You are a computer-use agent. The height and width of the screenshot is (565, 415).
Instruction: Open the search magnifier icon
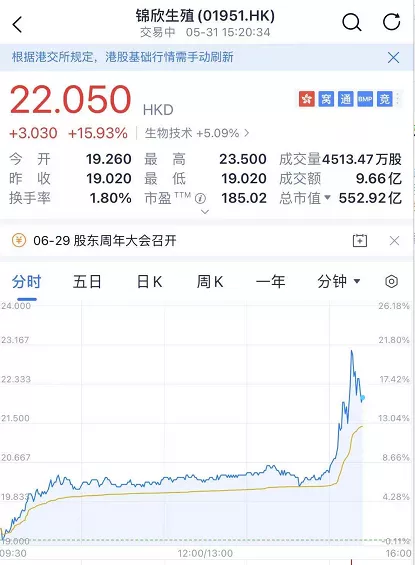click(352, 23)
